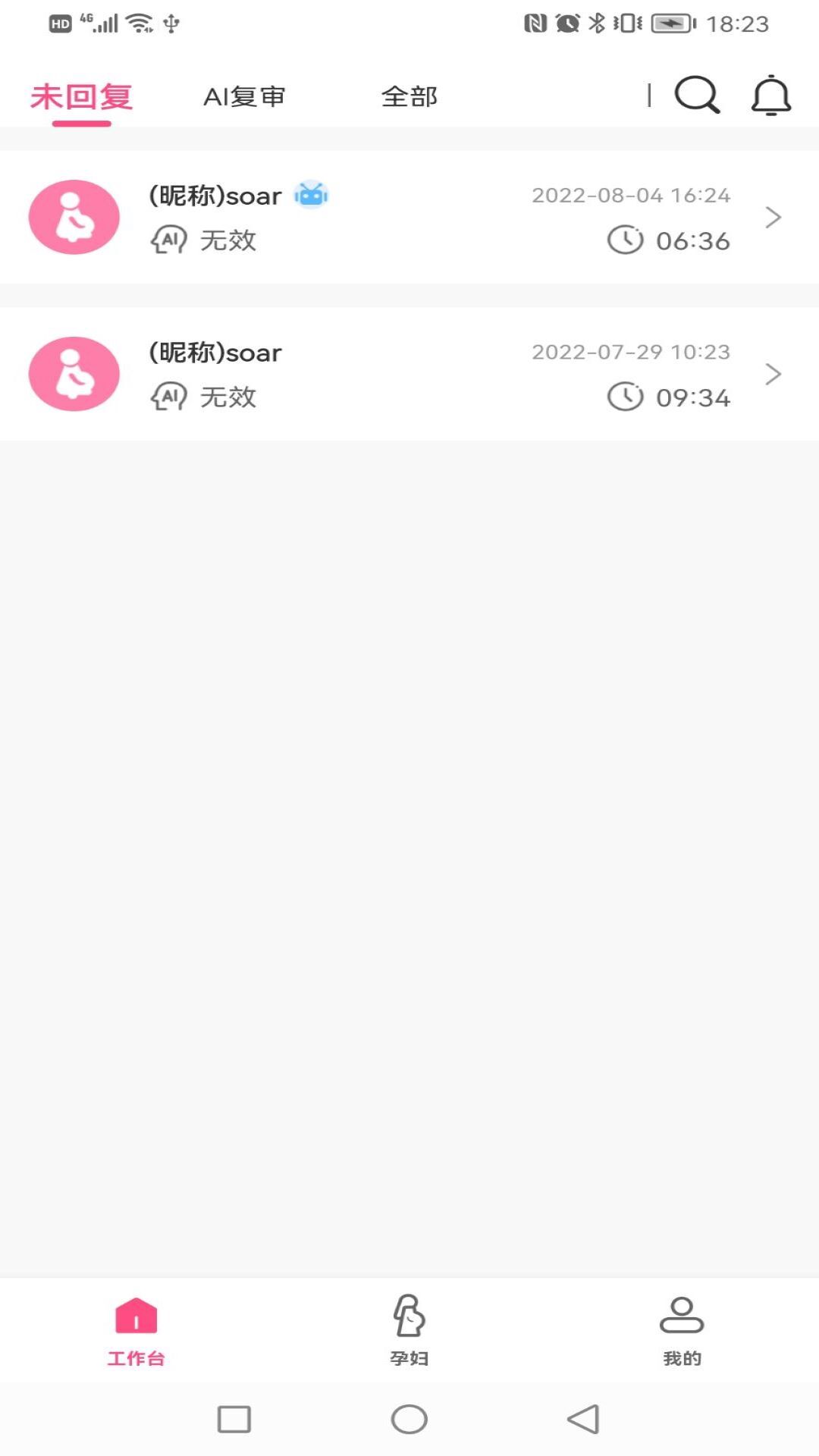Viewport: 819px width, 1456px height.
Task: Switch to the 全部 tab
Action: pos(409,97)
